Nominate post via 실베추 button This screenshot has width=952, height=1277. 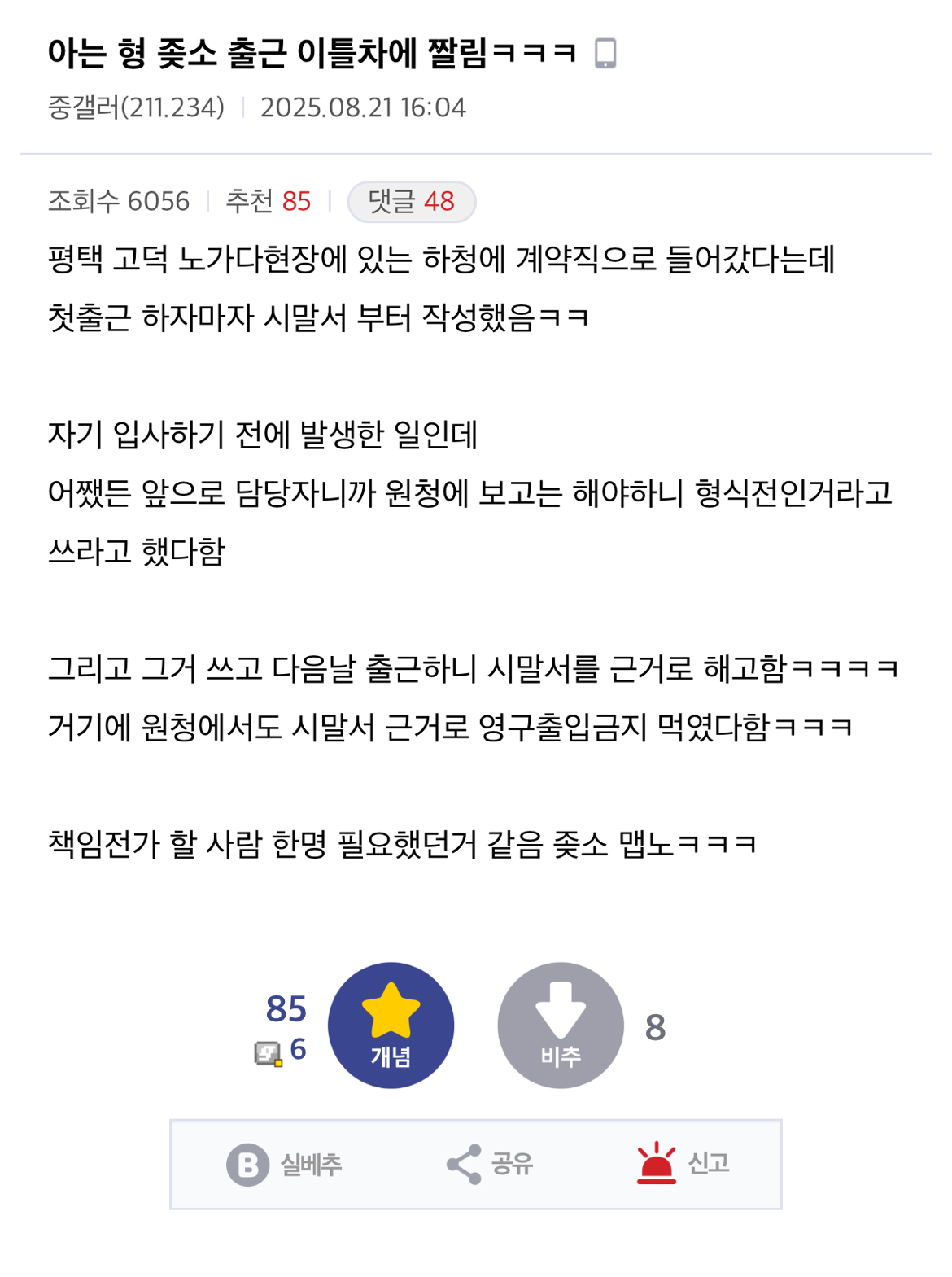coord(284,1164)
